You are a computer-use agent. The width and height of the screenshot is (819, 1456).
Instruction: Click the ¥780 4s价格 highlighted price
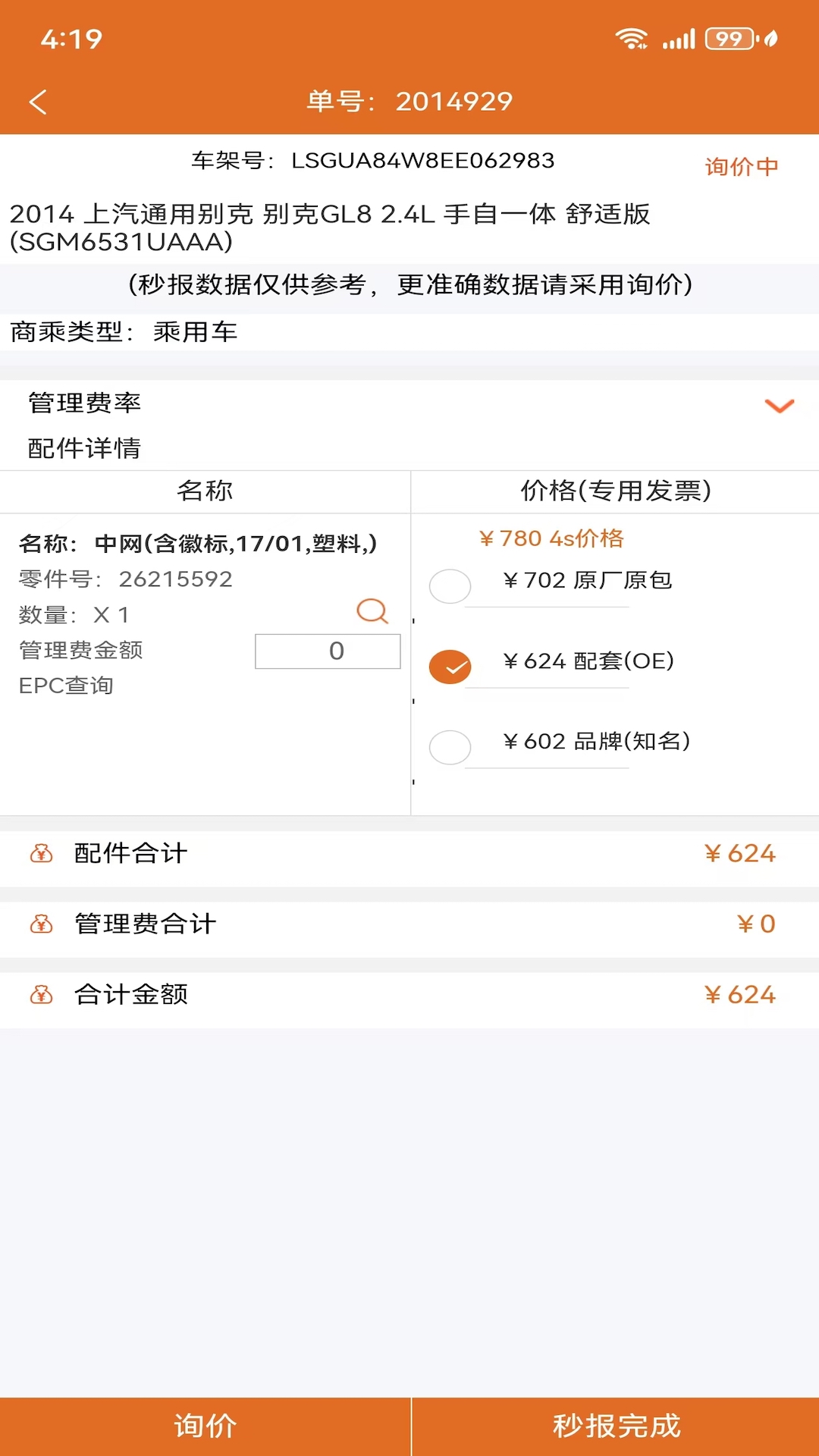click(551, 538)
